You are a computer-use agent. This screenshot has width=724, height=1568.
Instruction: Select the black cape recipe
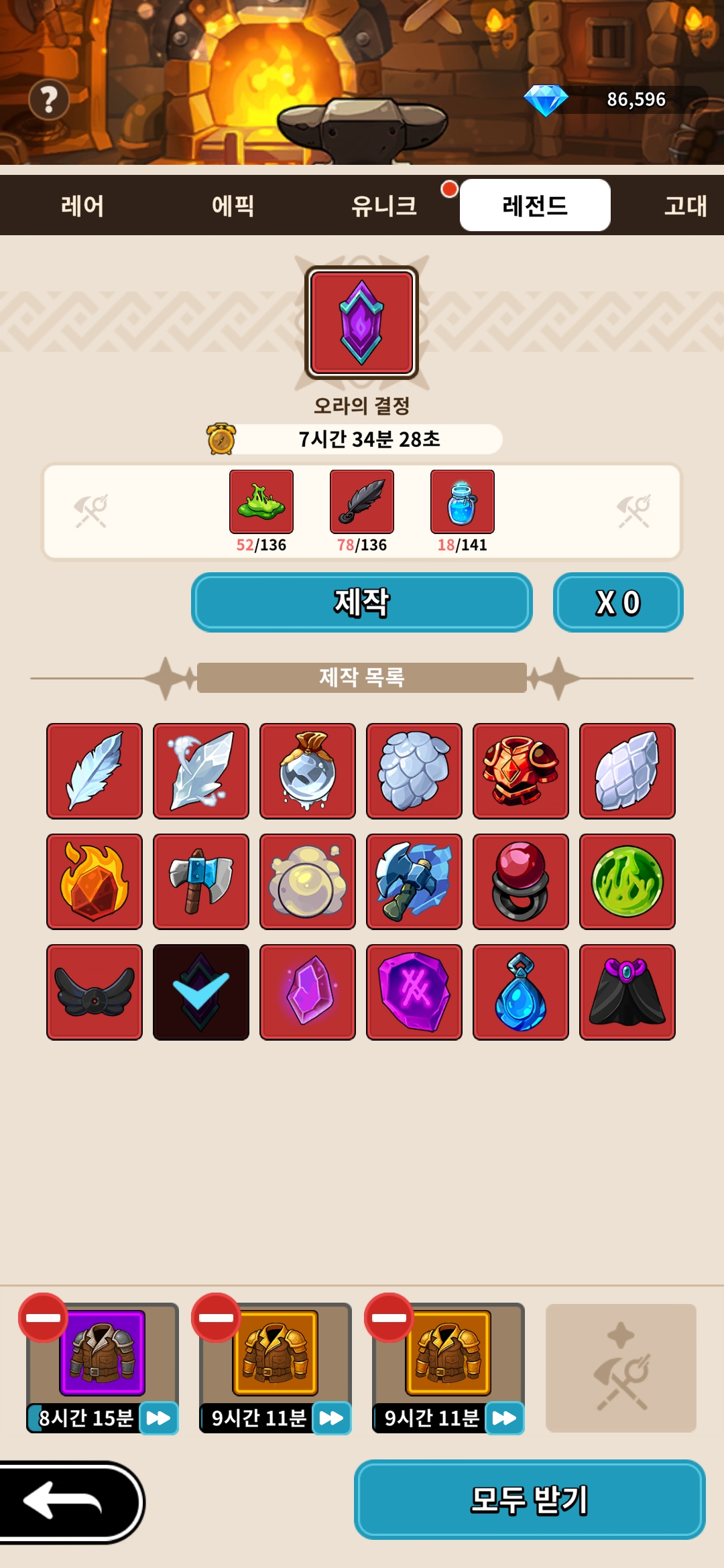[x=627, y=992]
